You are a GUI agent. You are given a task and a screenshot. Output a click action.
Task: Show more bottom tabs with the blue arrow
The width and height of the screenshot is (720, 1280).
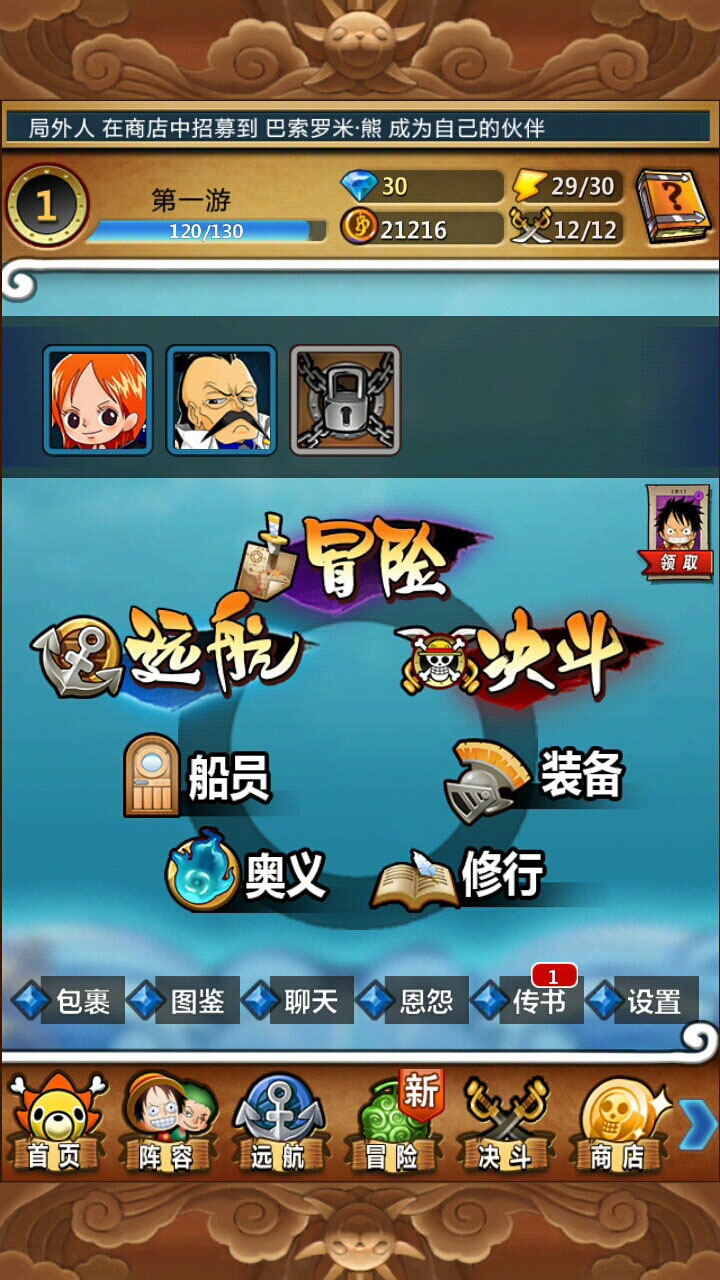pyautogui.click(x=697, y=1123)
